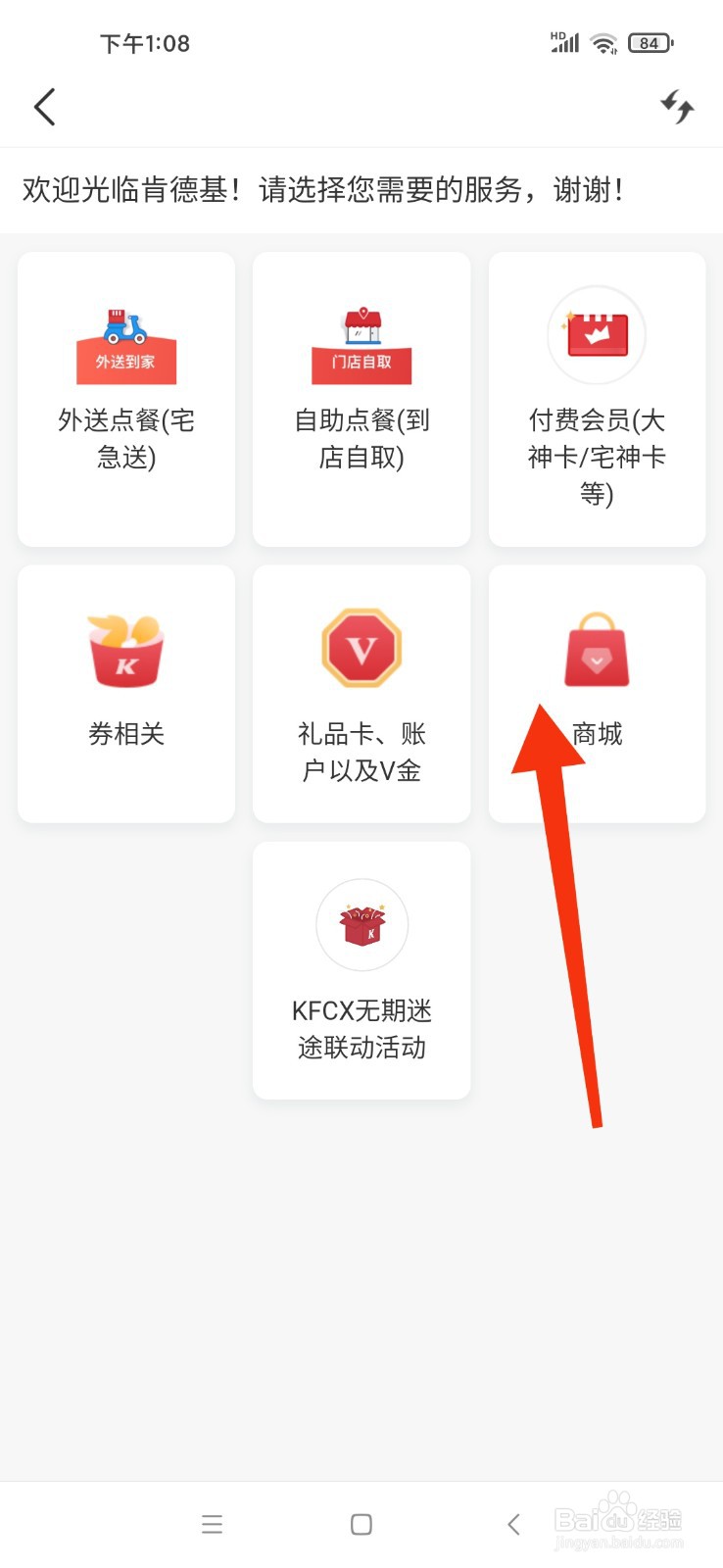Open the 自助点餐(到店自取) self-order card
The image size is (723, 1568).
(361, 398)
